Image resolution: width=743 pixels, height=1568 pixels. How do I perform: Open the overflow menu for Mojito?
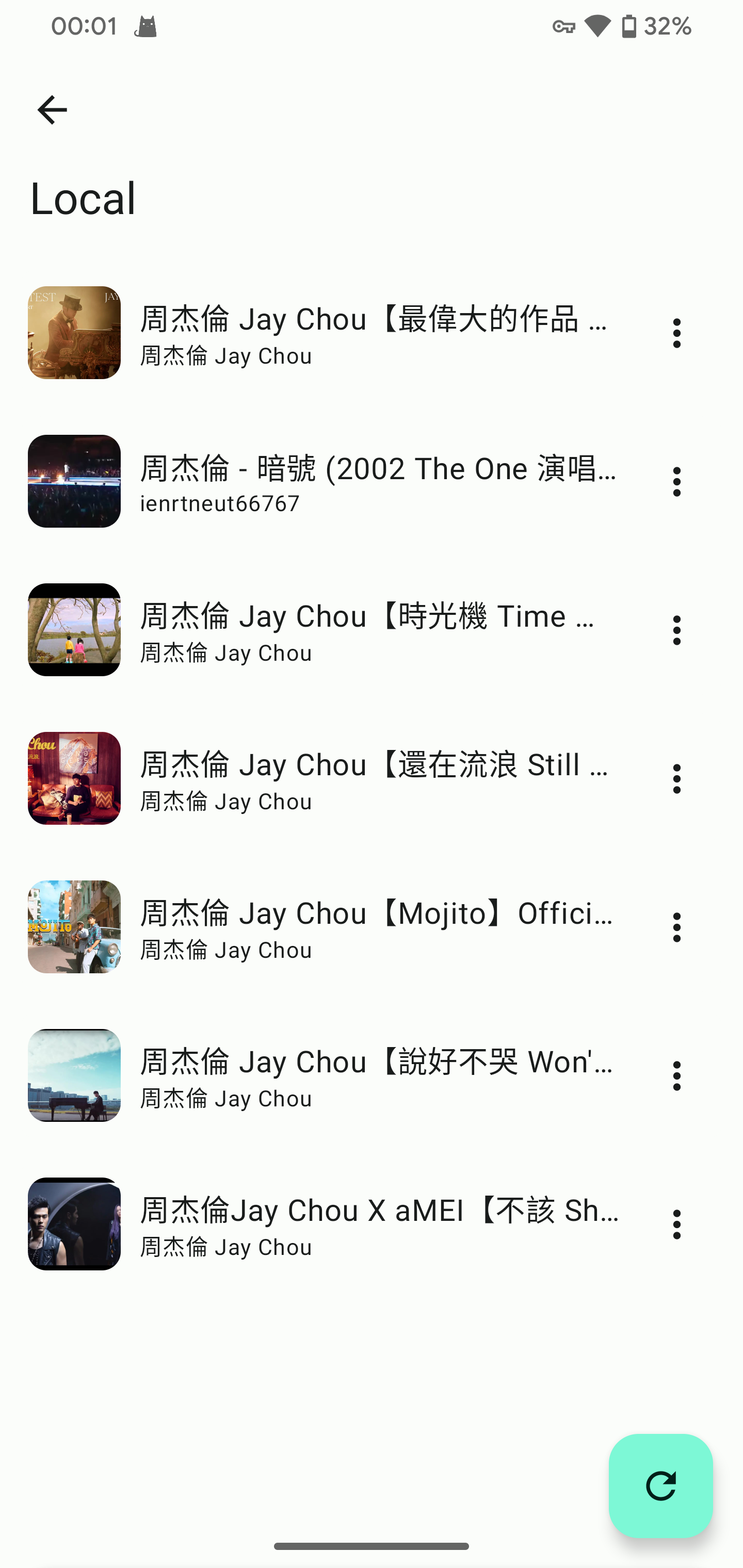tap(676, 927)
